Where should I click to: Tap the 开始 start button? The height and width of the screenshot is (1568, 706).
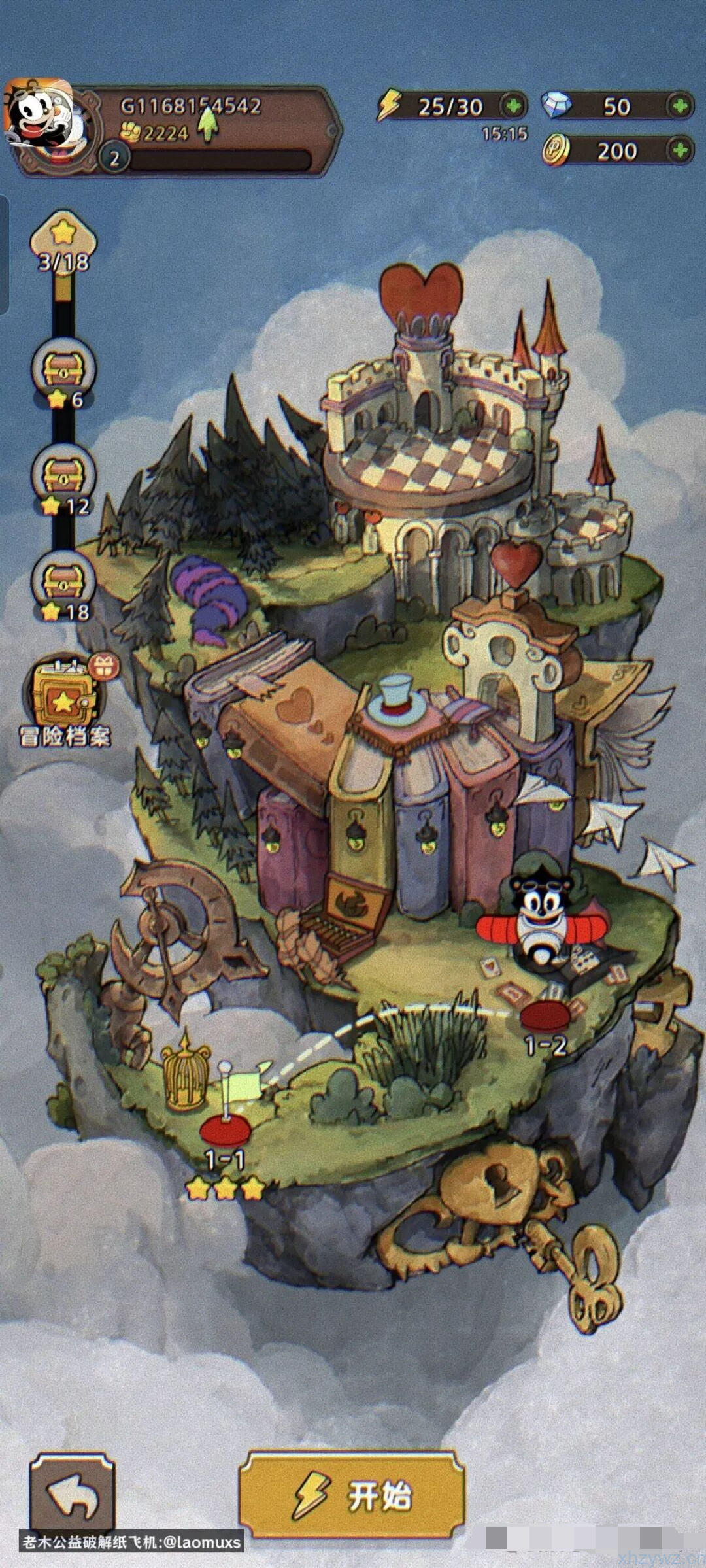352,1495
